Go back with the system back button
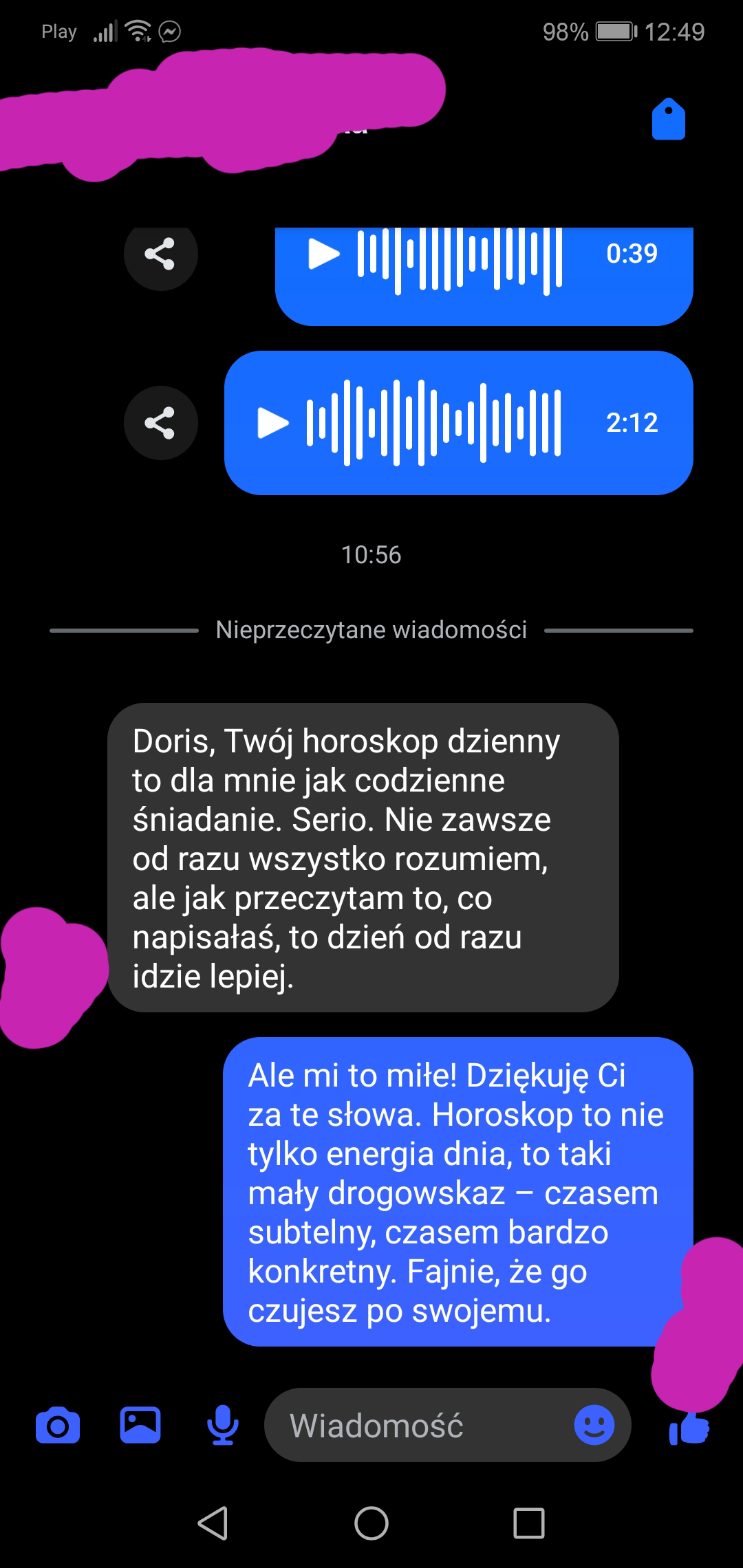 tap(213, 1523)
